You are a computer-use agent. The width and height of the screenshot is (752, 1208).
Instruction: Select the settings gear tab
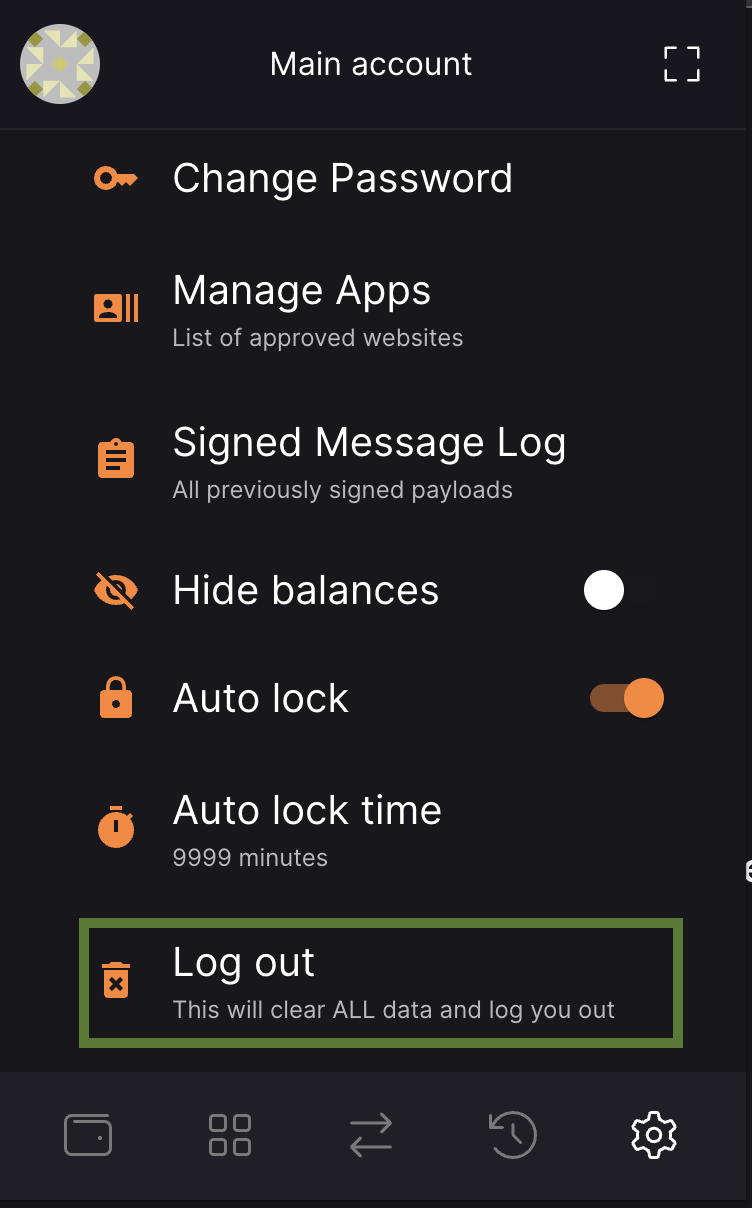(x=654, y=1135)
